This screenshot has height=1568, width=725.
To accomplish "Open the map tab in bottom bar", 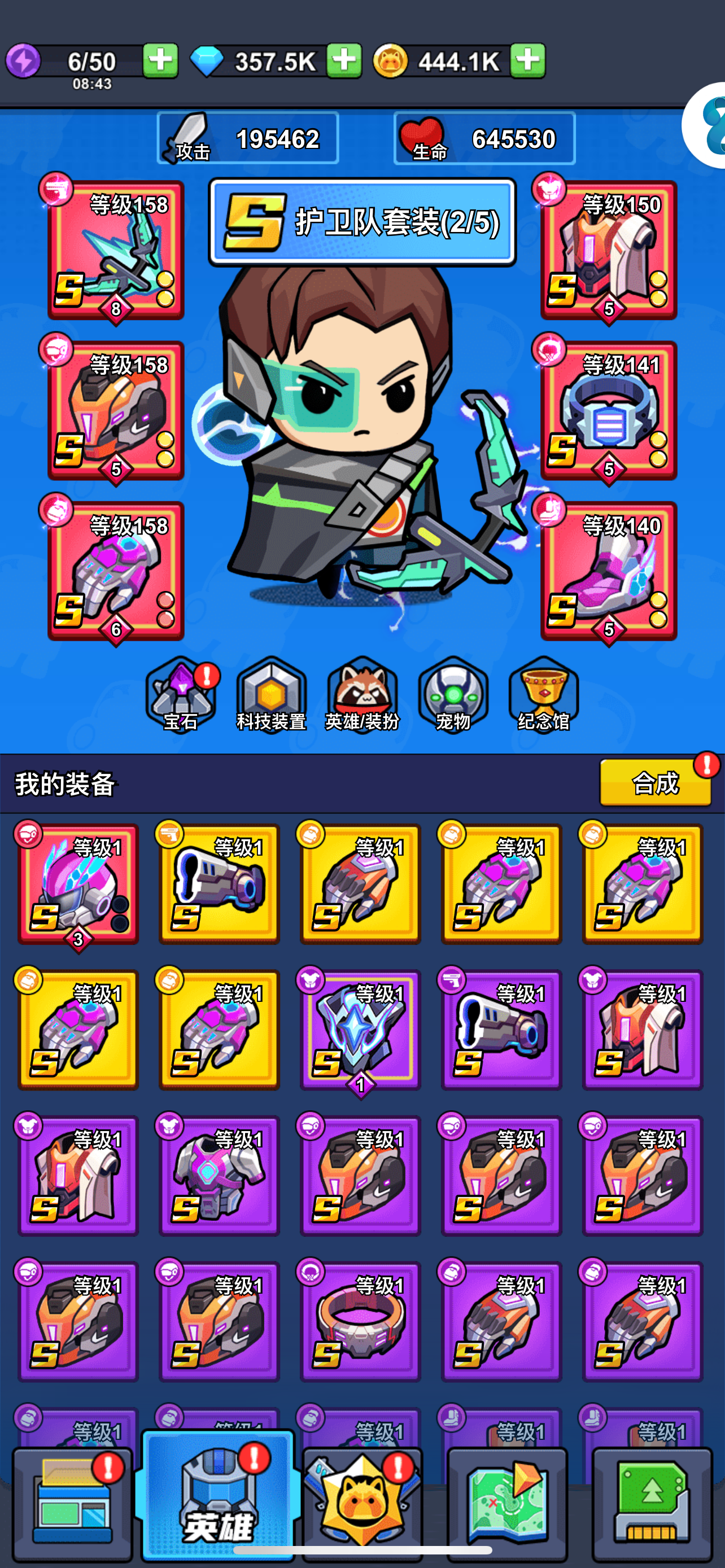I will tap(507, 1505).
